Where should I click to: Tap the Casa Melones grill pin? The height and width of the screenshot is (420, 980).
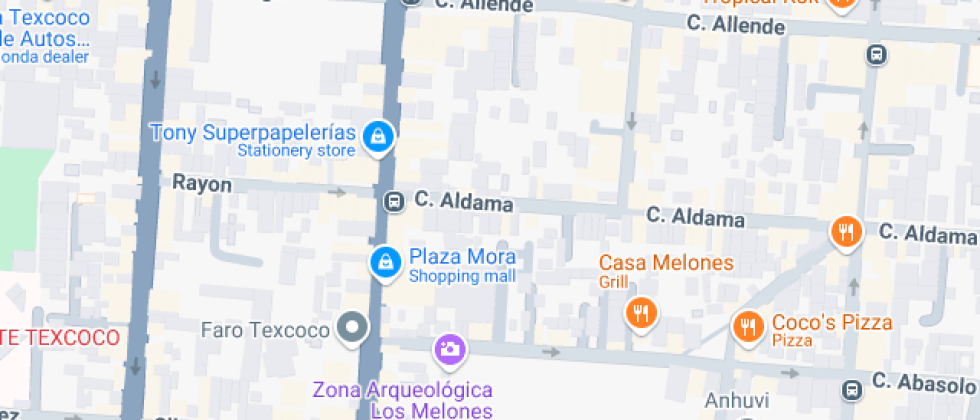click(x=640, y=313)
